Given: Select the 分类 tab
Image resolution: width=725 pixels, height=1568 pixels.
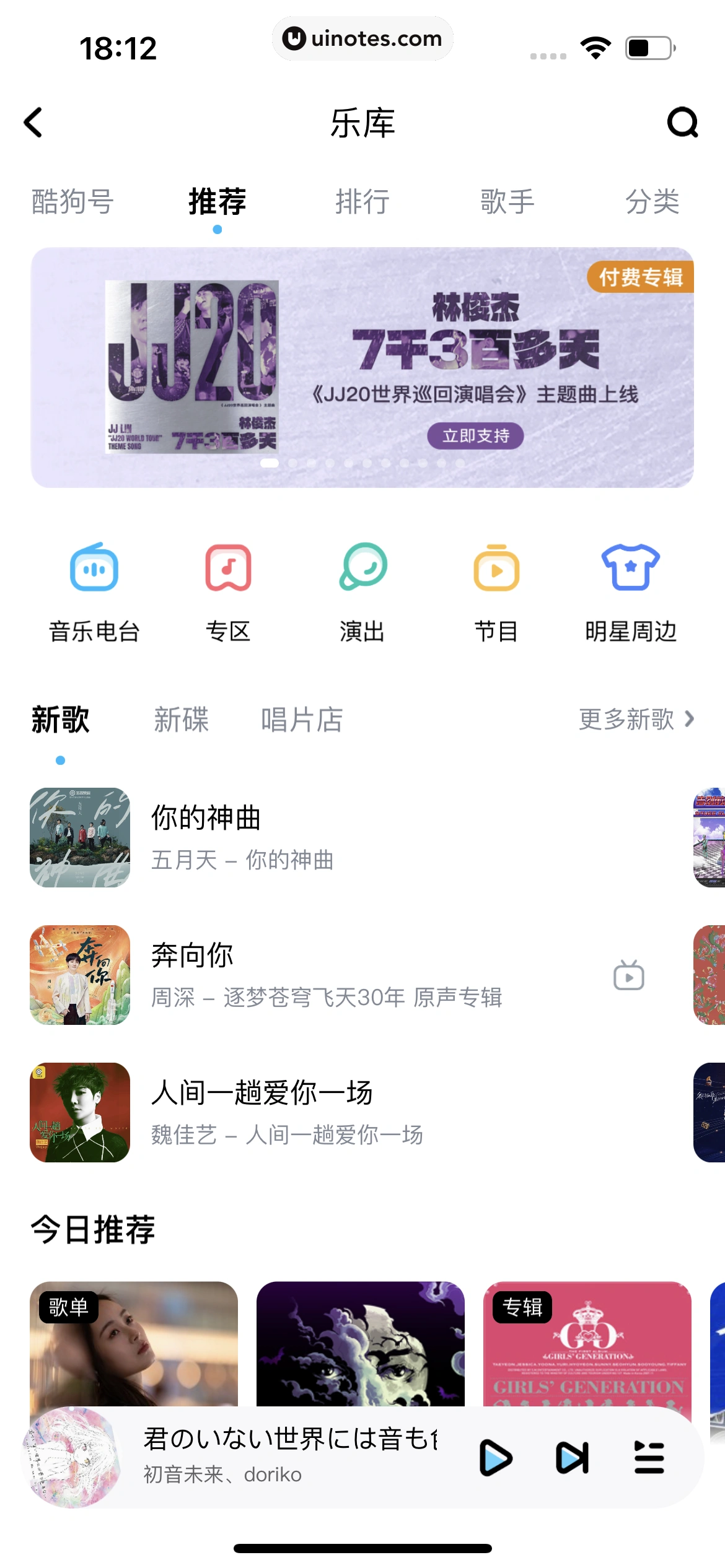Looking at the screenshot, I should [x=652, y=202].
